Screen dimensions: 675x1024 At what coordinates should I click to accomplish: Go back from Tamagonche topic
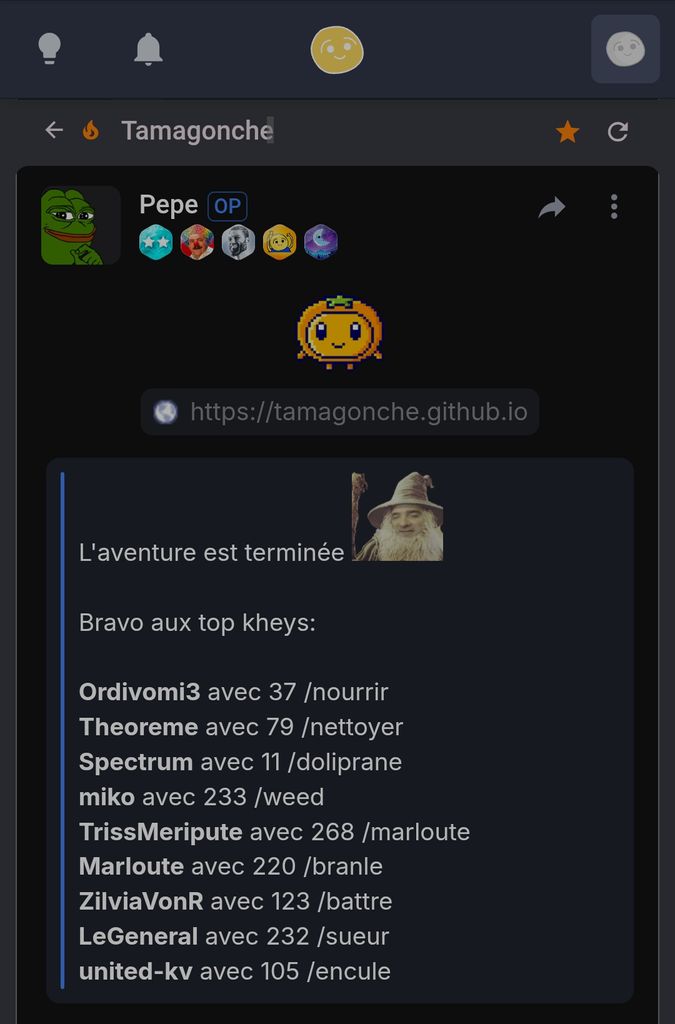click(x=54, y=130)
